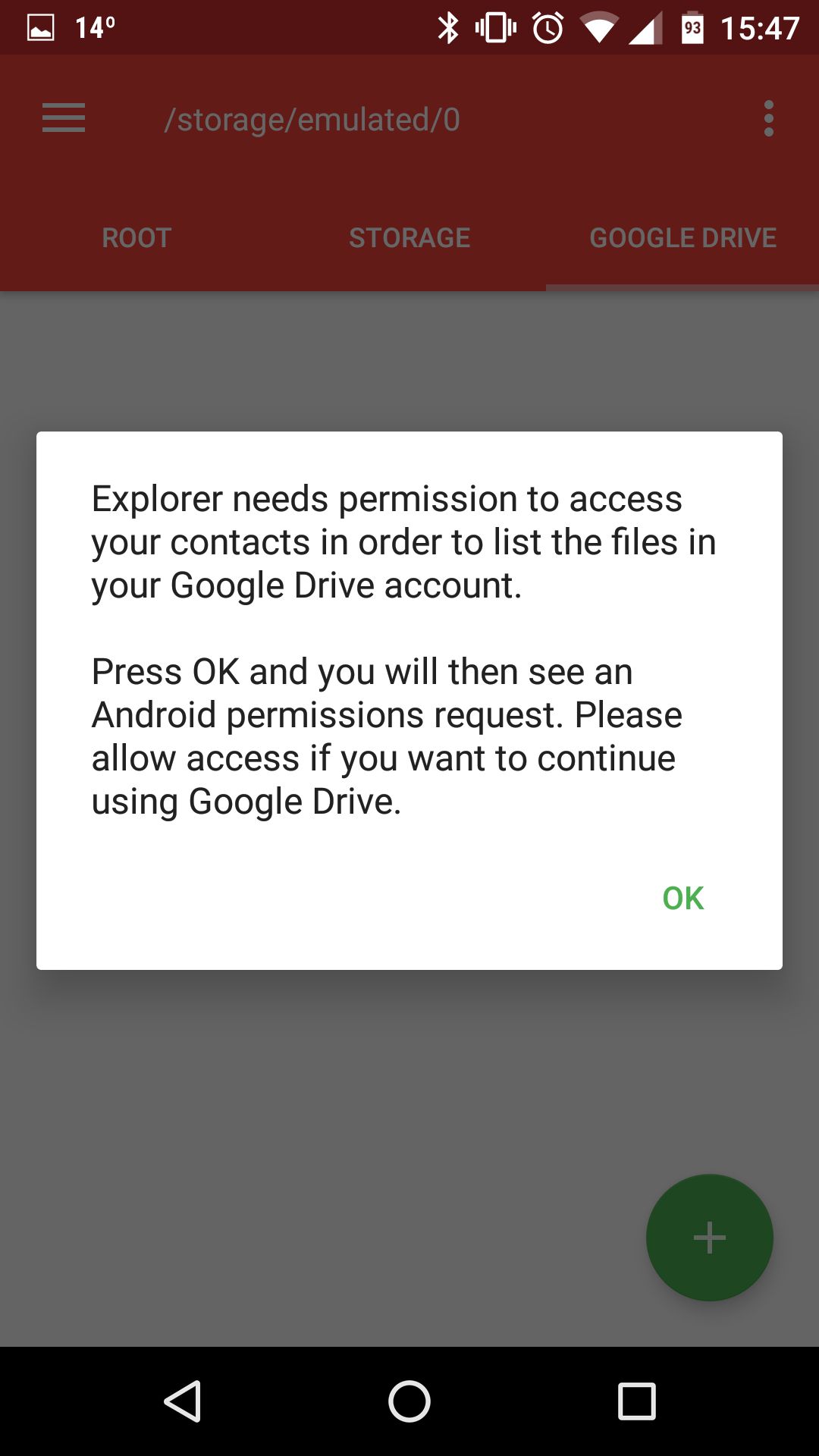Open the three-dot overflow menu

tap(769, 118)
